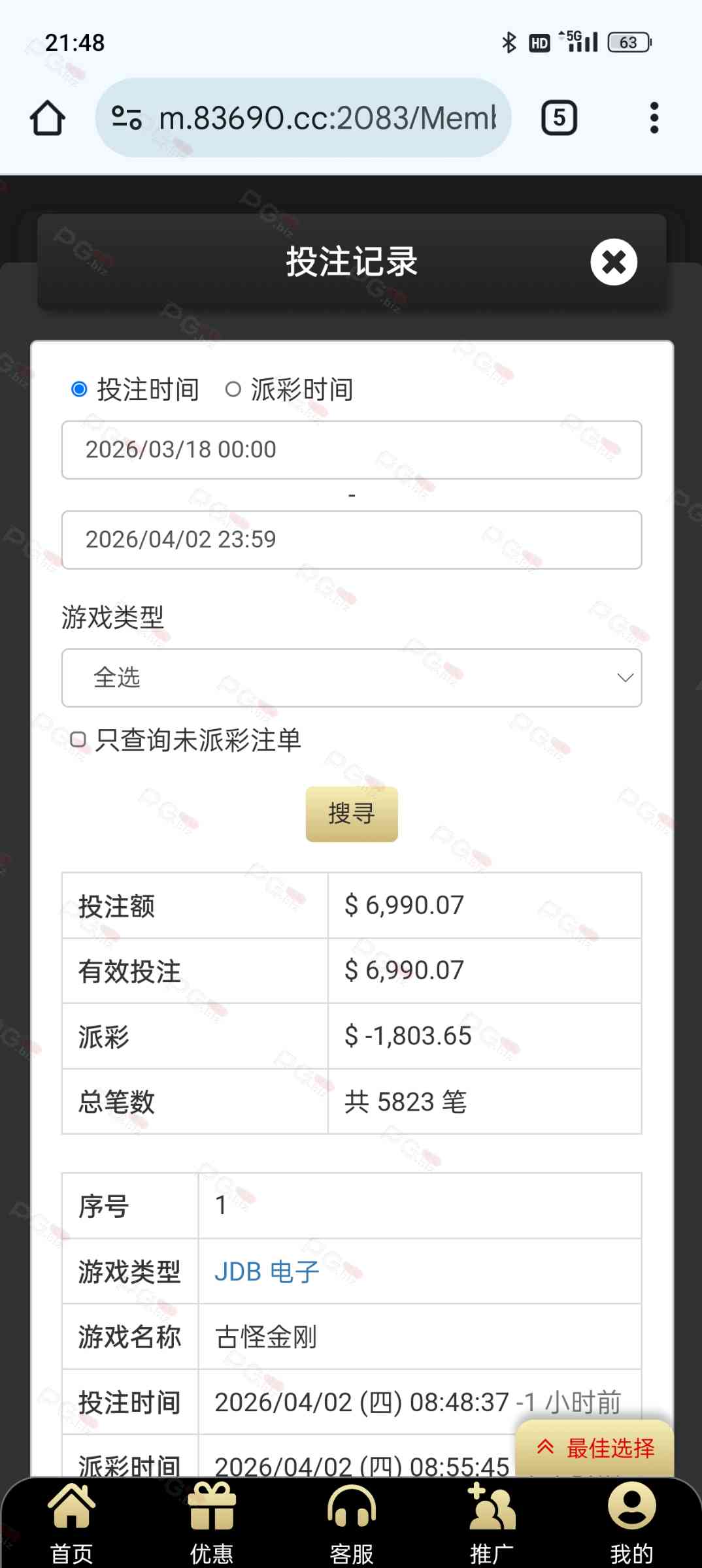Select the 投注时间 radio option

click(79, 389)
